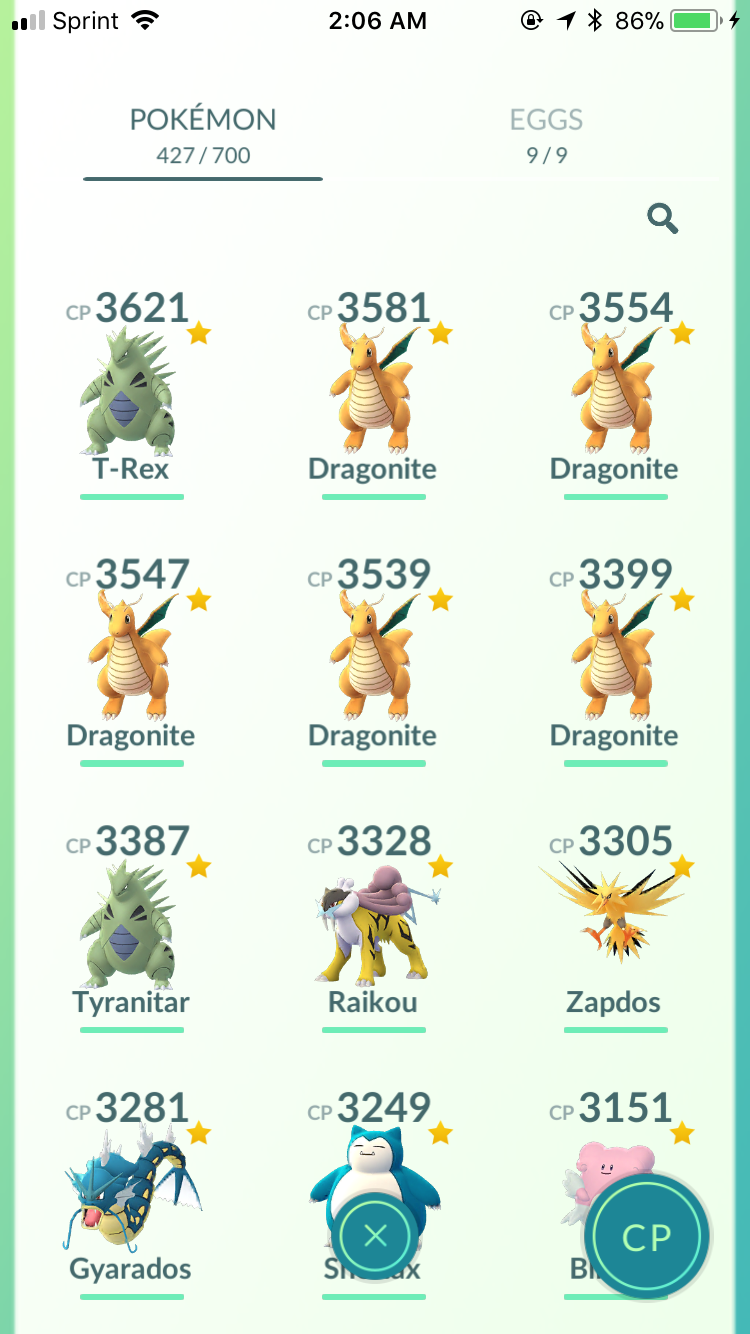Screen dimensions: 750x1334
Task: Switch to the Eggs tab
Action: [546, 135]
